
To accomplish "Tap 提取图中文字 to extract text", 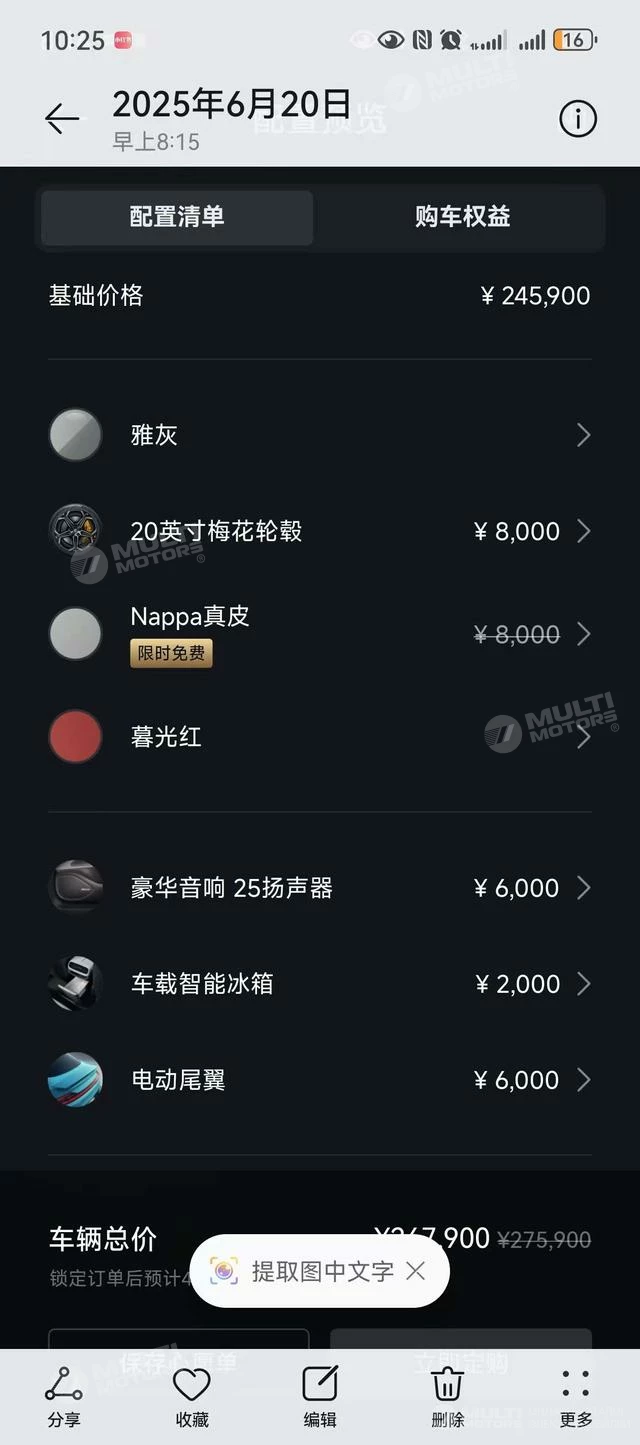I will pyautogui.click(x=302, y=1271).
